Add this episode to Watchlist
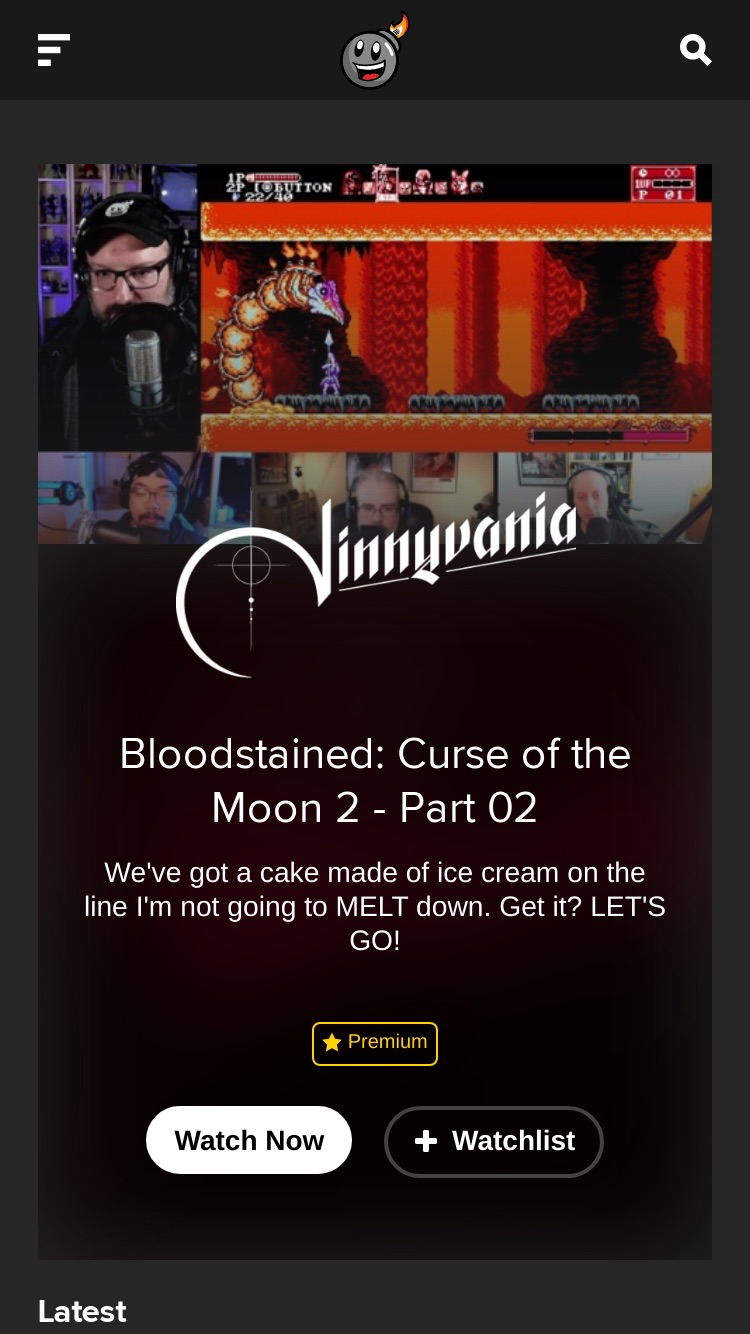 (x=494, y=1141)
